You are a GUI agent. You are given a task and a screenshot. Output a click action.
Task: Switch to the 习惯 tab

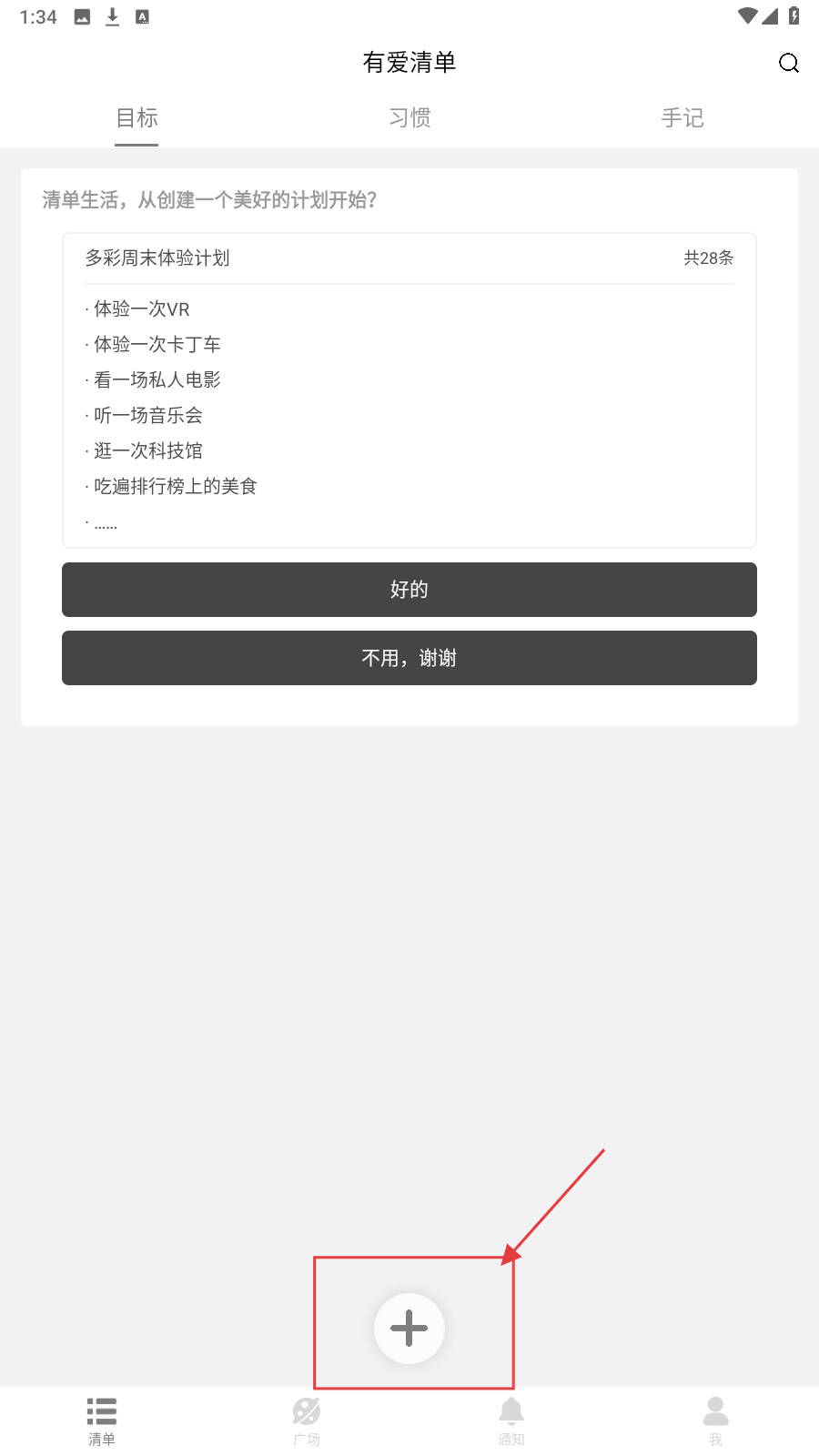409,118
